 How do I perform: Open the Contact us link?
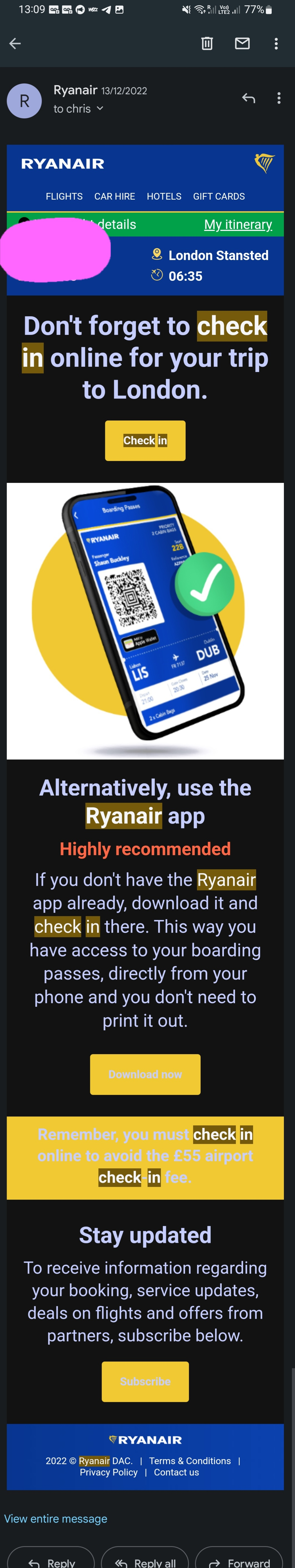coord(176,1472)
